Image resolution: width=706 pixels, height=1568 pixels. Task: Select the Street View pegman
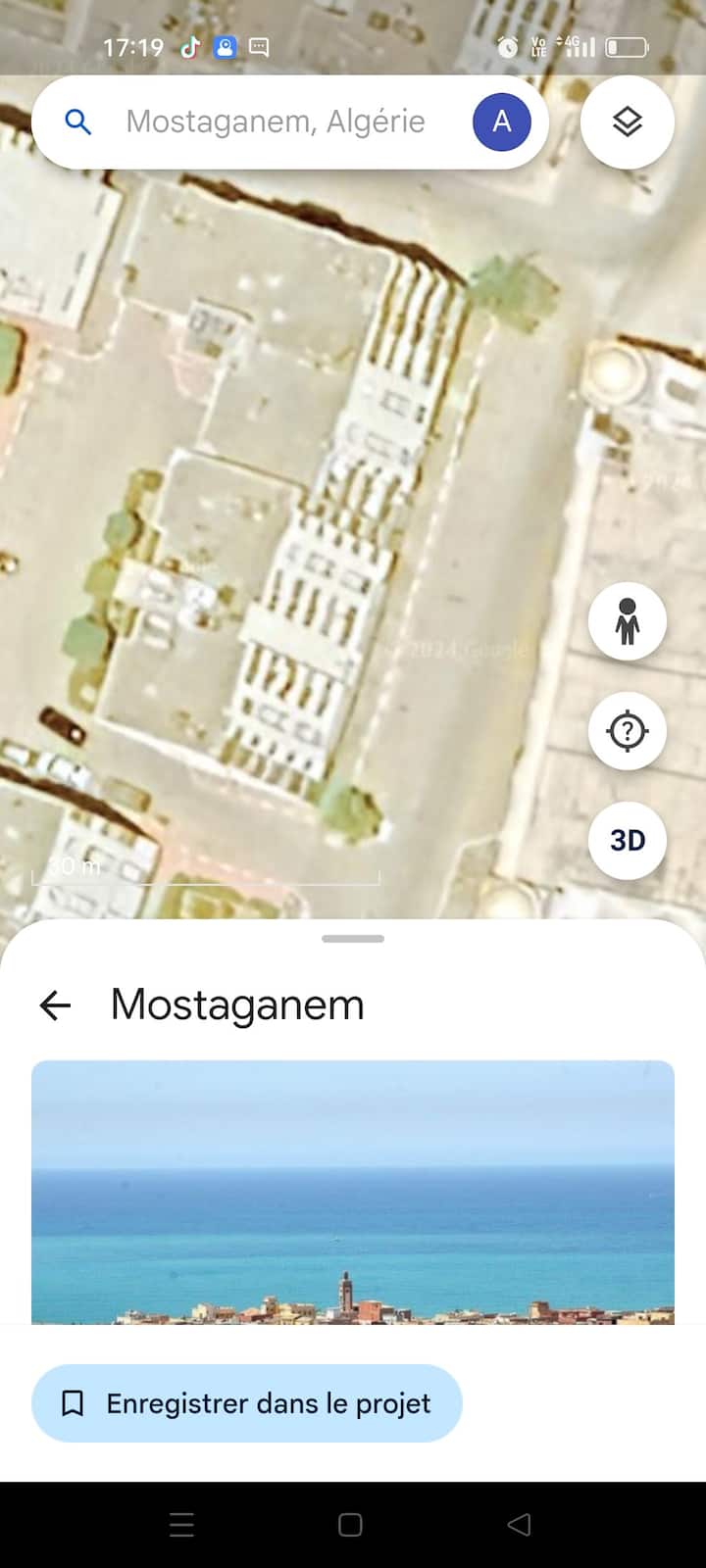627,620
